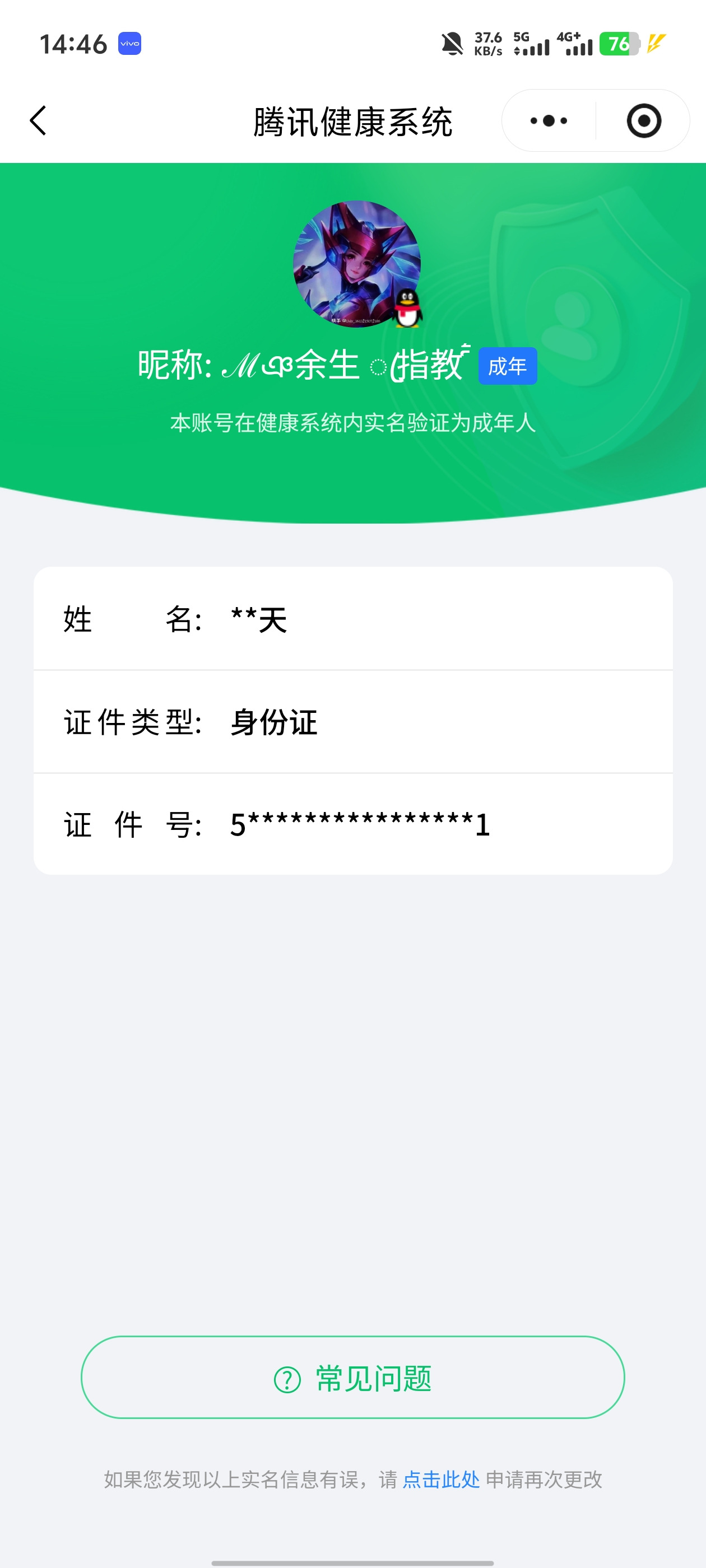Tap the 成年 badge next to the nickname
The image size is (706, 1568).
[x=508, y=366]
